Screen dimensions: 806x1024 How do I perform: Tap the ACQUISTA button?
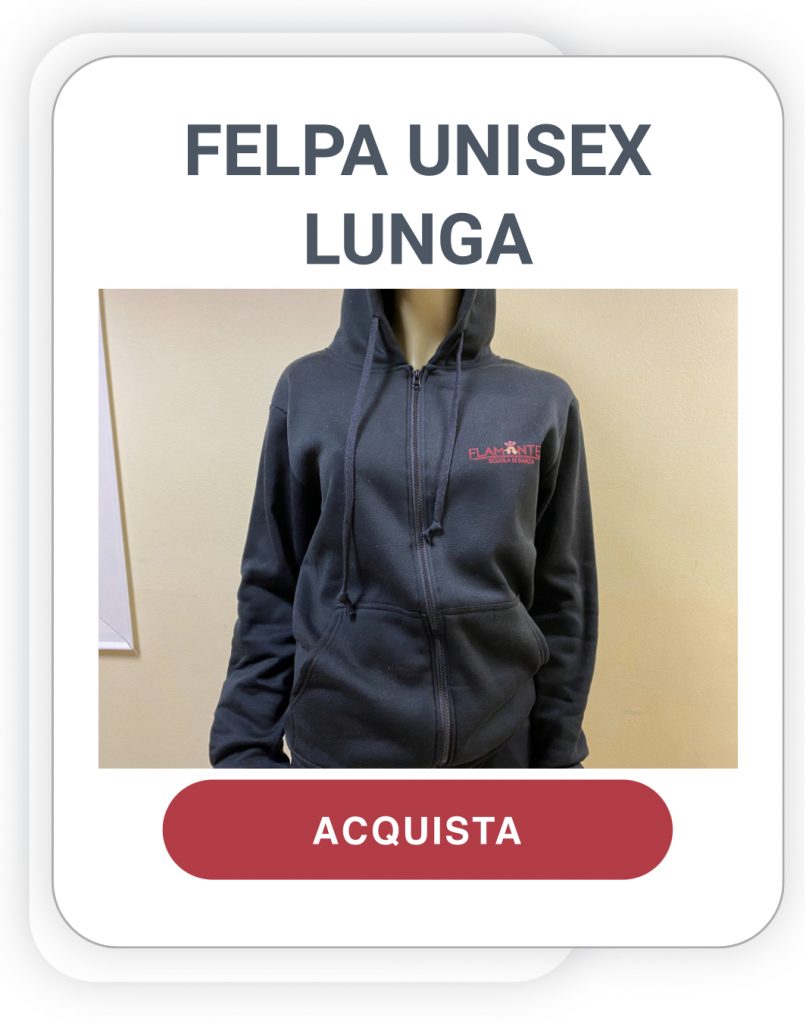click(417, 830)
